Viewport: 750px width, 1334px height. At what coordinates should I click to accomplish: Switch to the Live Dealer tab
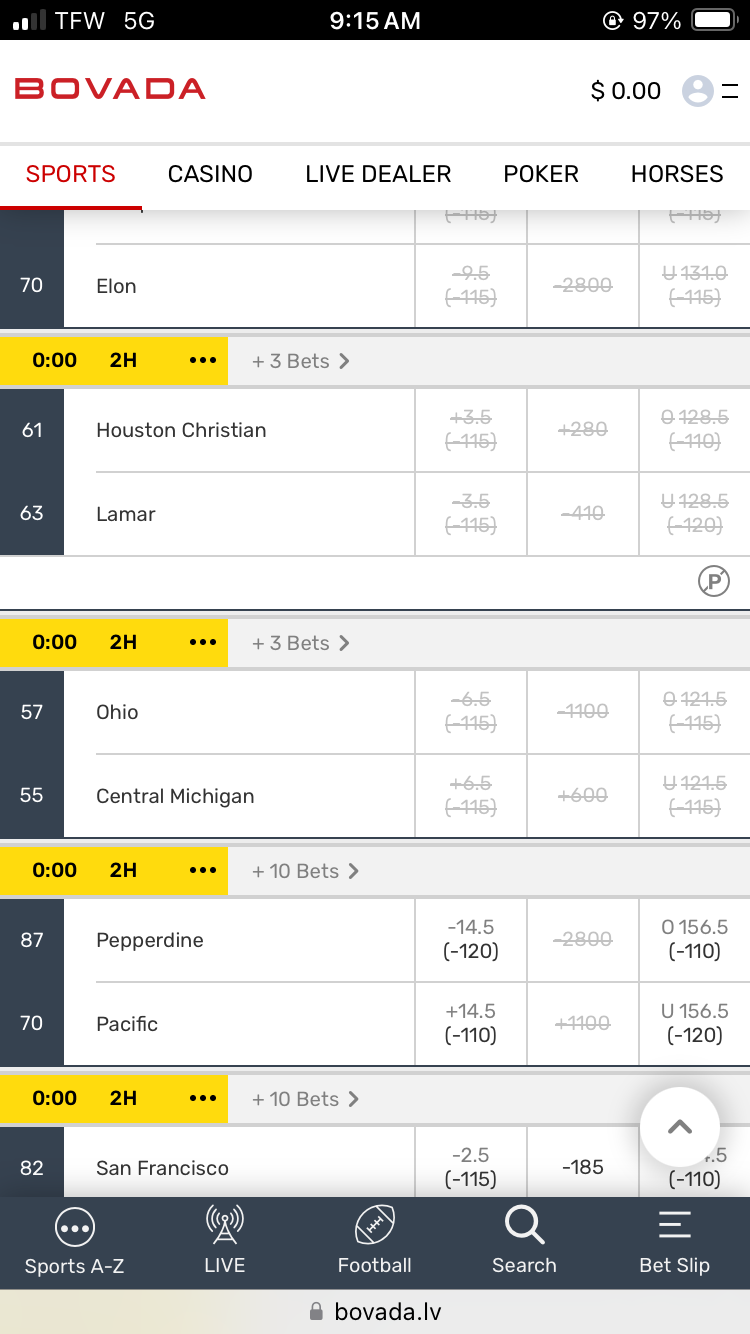point(378,174)
